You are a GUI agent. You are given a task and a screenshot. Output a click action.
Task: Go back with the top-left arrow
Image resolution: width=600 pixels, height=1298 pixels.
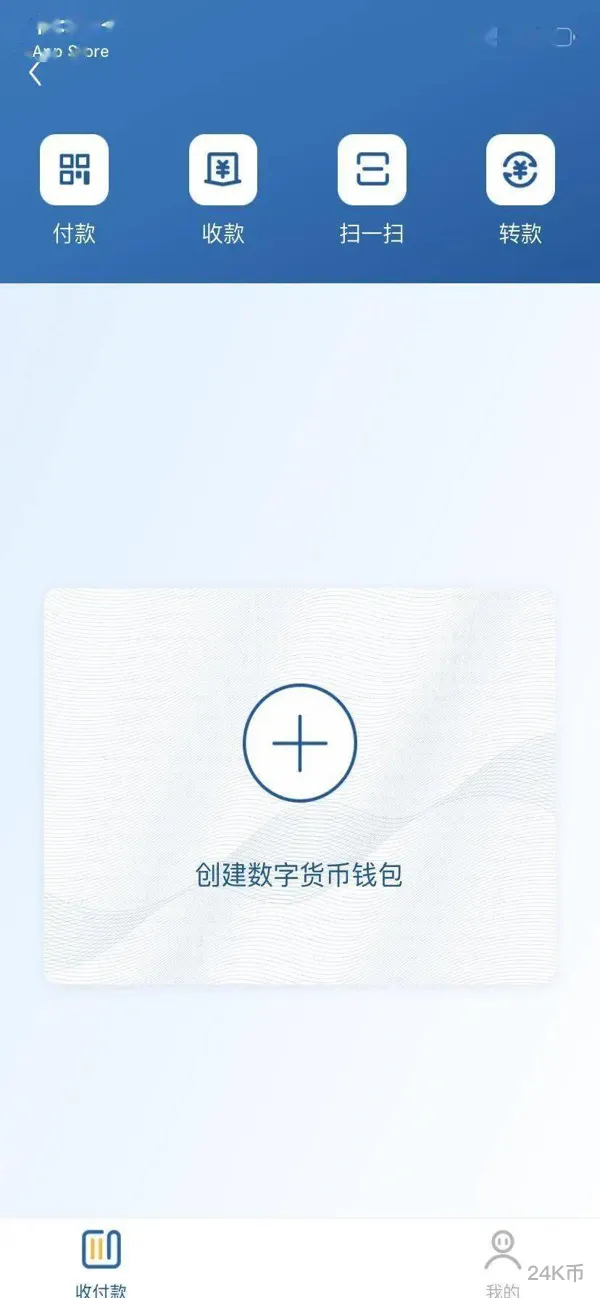[36, 72]
